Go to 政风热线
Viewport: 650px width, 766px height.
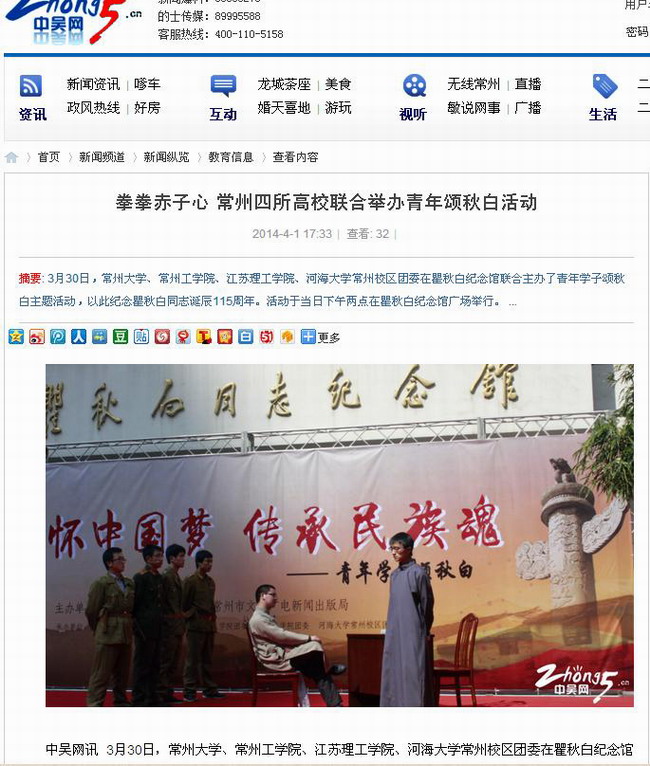click(x=93, y=108)
